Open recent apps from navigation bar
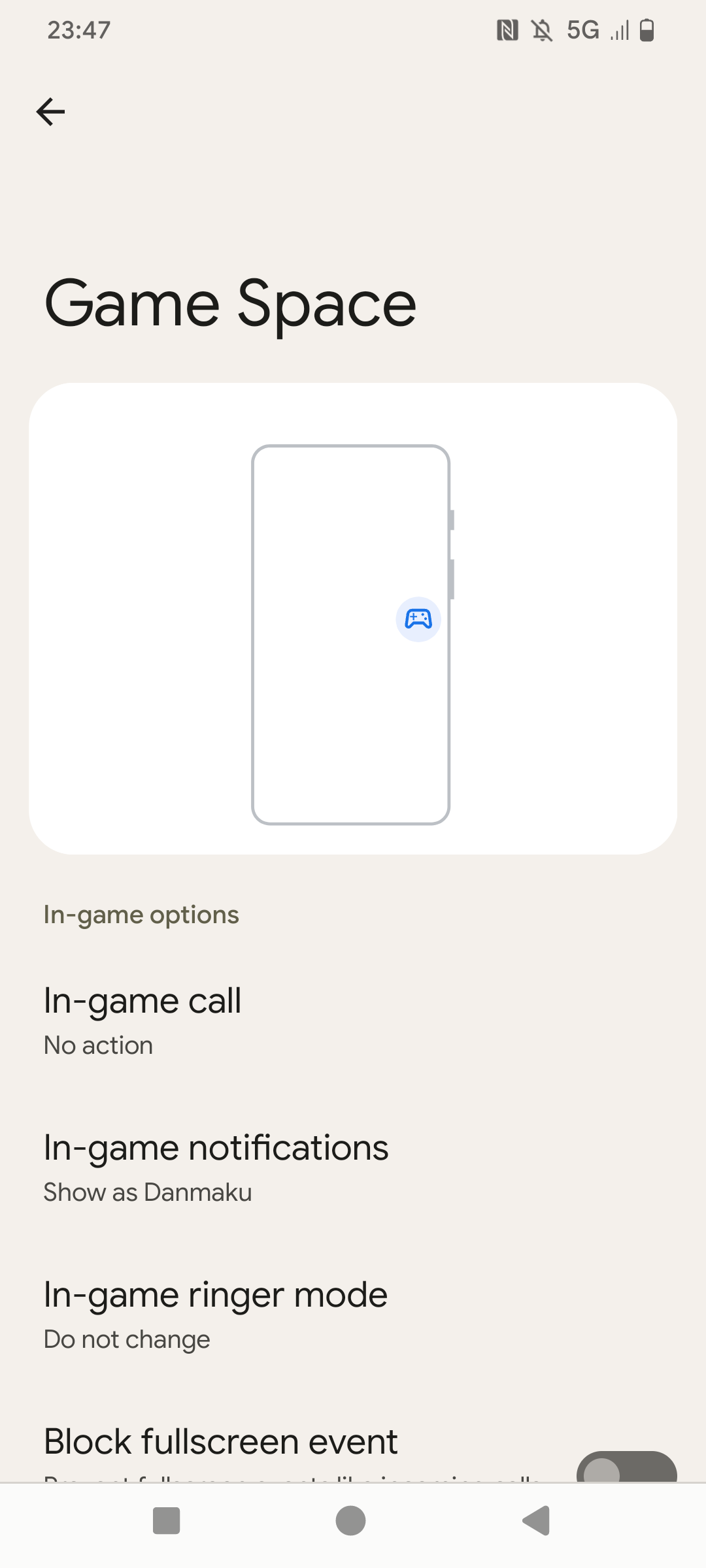 coord(166,1520)
